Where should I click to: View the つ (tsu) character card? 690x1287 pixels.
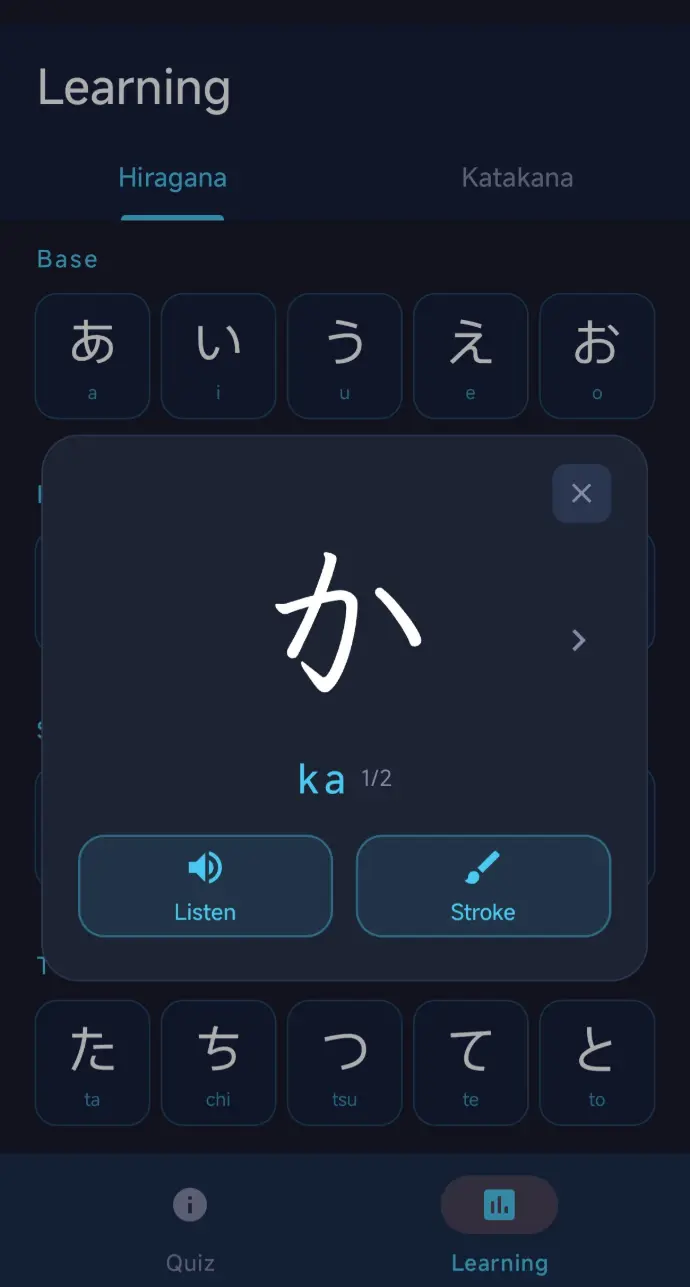[344, 1062]
